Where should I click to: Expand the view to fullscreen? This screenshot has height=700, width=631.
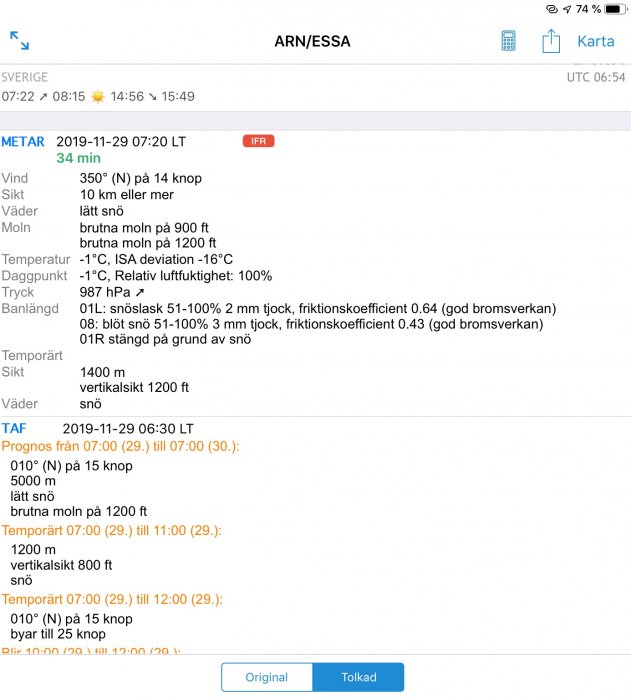tap(20, 41)
